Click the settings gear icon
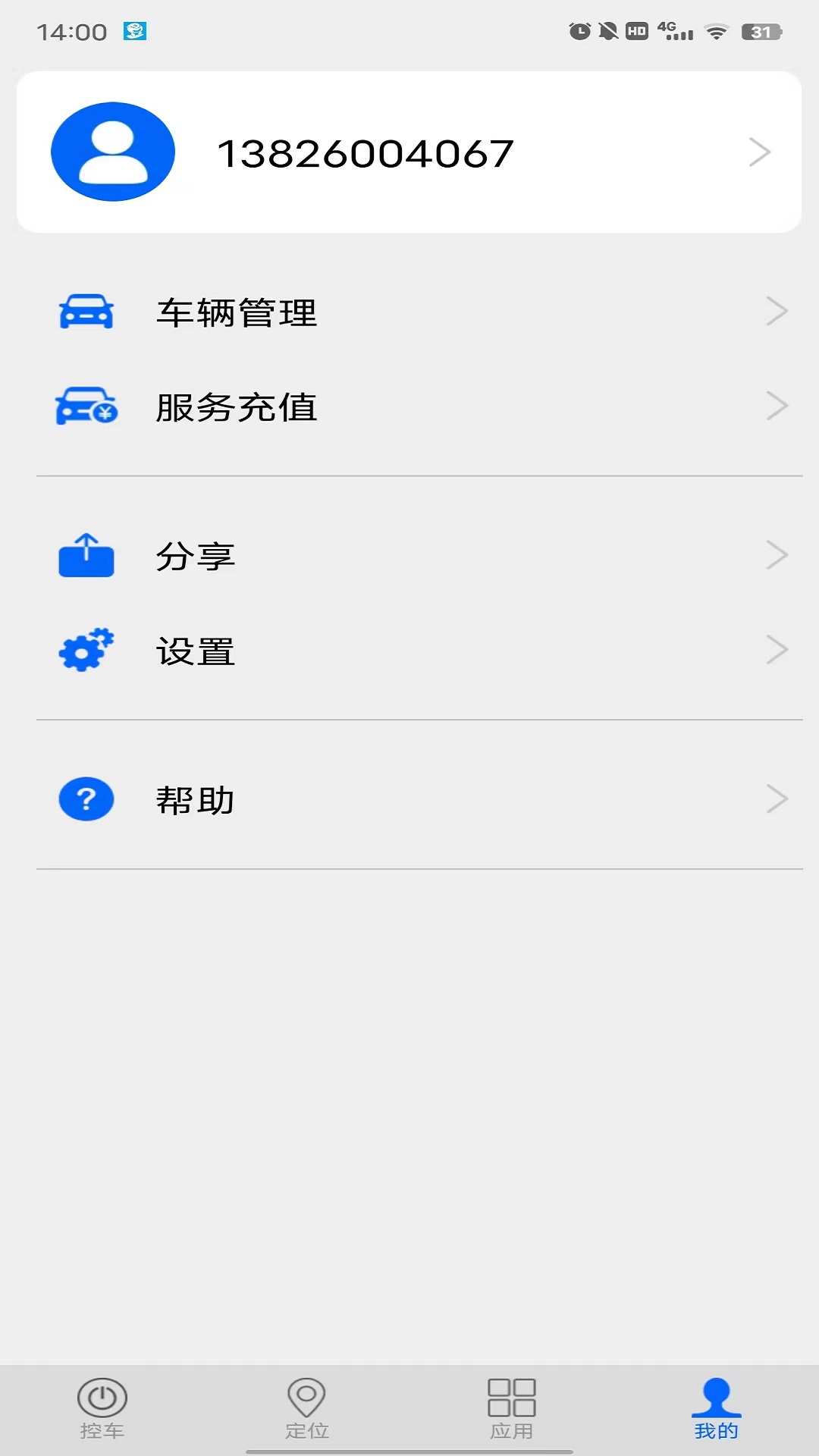 point(86,649)
